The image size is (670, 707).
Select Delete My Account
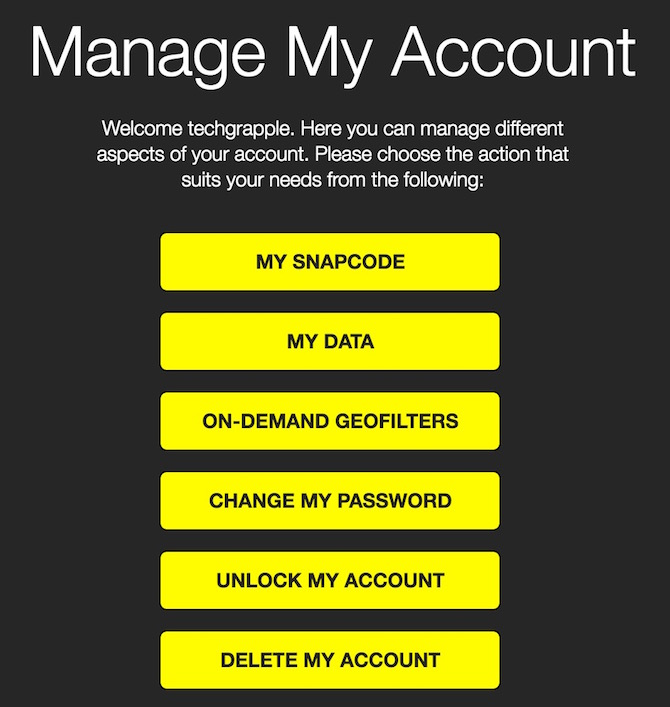click(x=330, y=660)
